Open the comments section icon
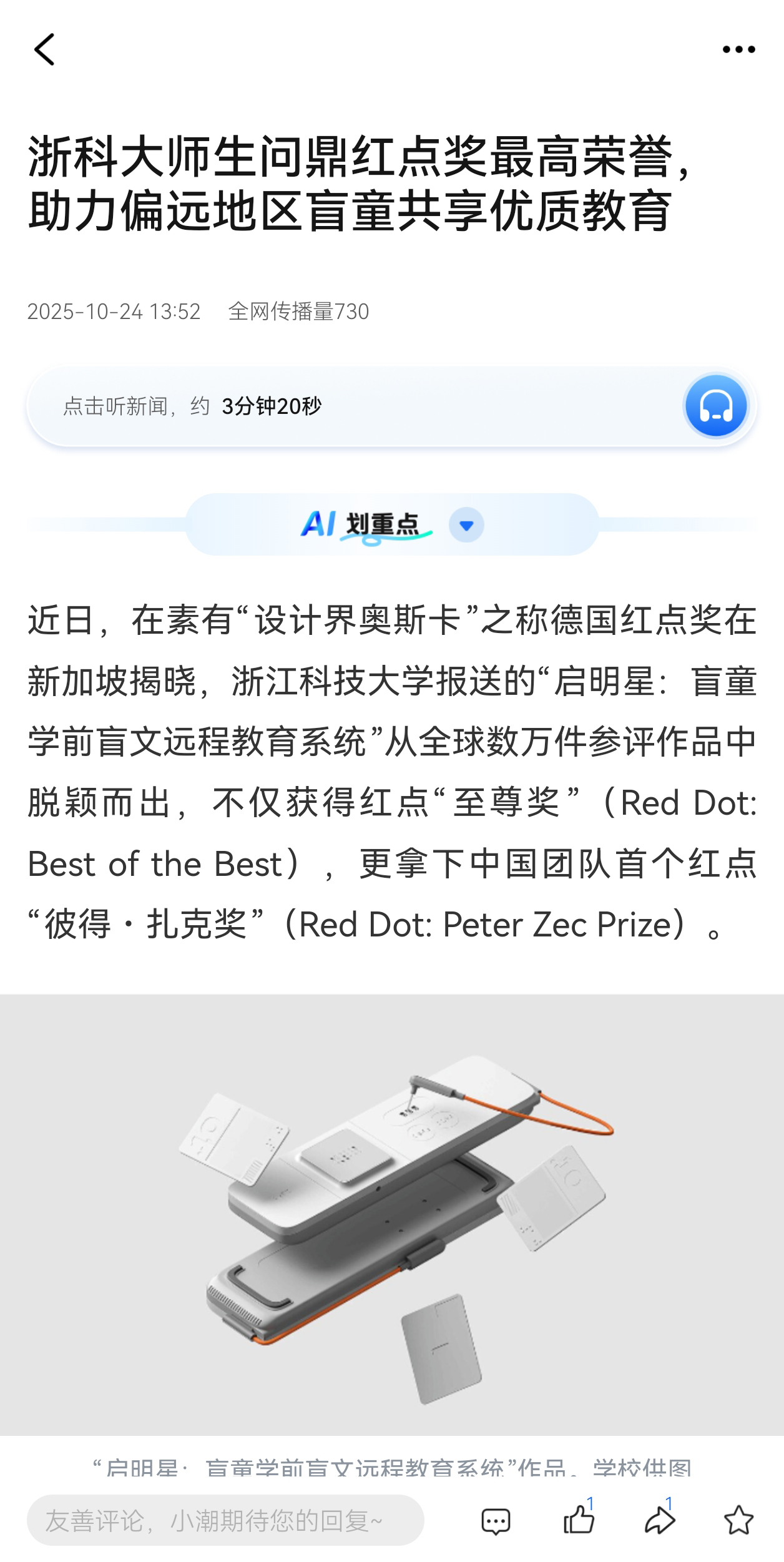The height and width of the screenshot is (1562, 784). pyautogui.click(x=496, y=1521)
